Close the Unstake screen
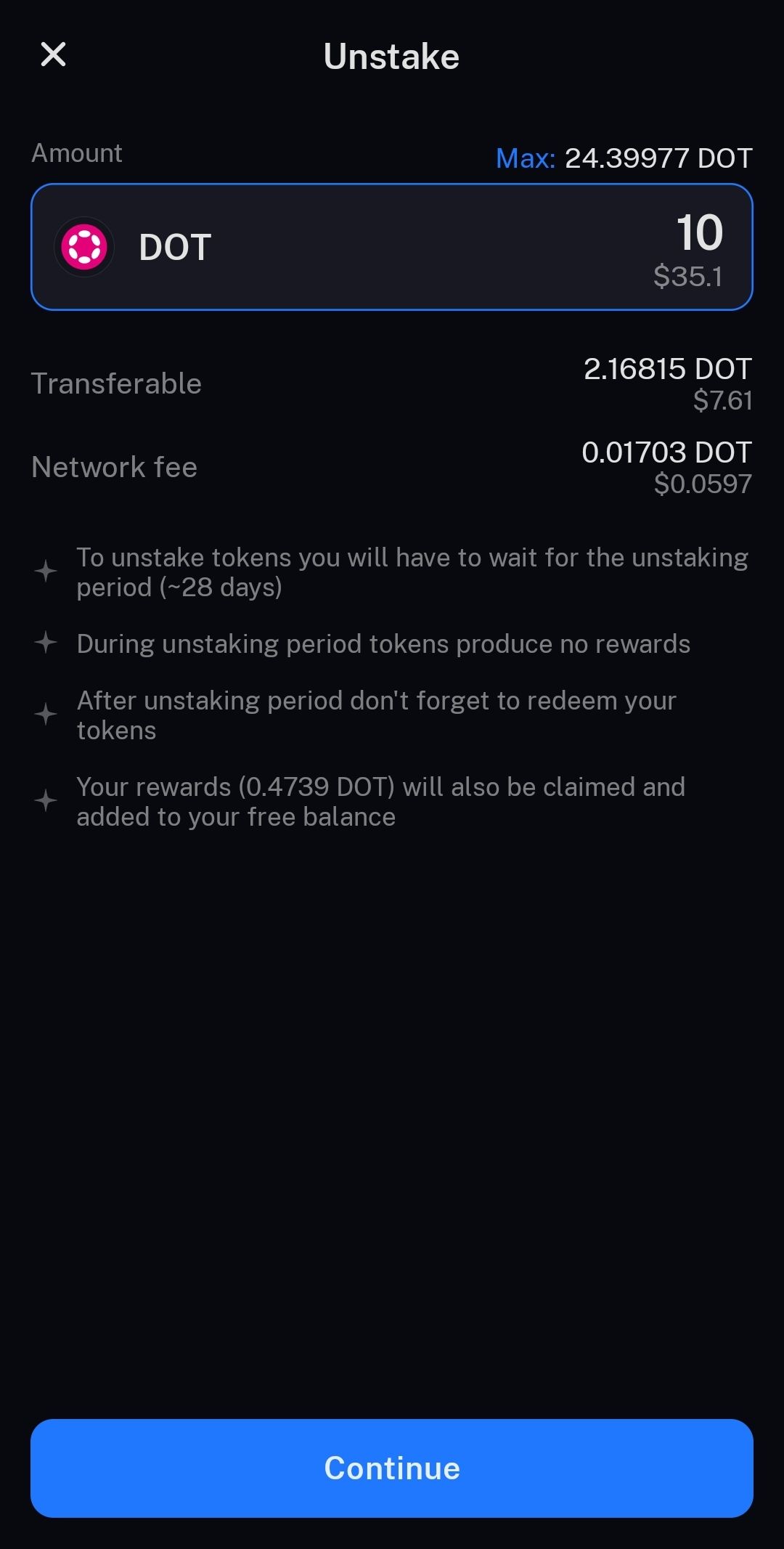Image resolution: width=784 pixels, height=1549 pixels. coord(53,54)
